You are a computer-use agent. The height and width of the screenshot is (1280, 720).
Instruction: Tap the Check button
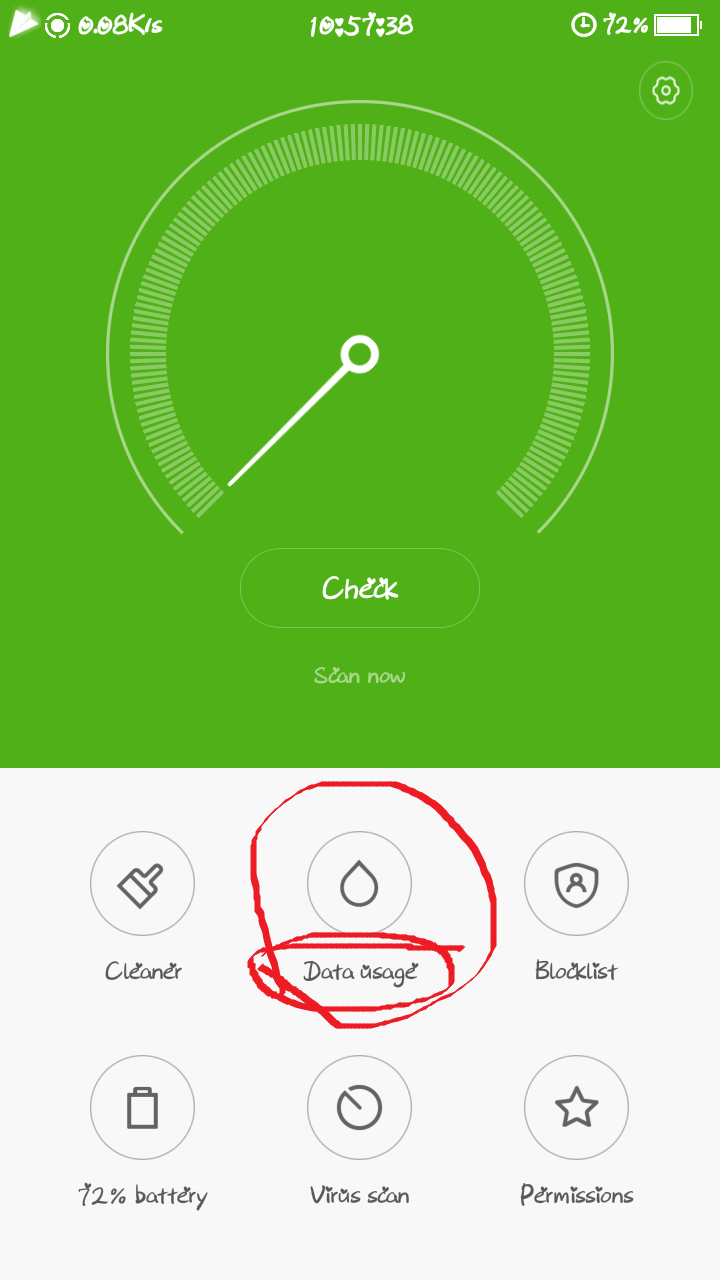point(360,588)
